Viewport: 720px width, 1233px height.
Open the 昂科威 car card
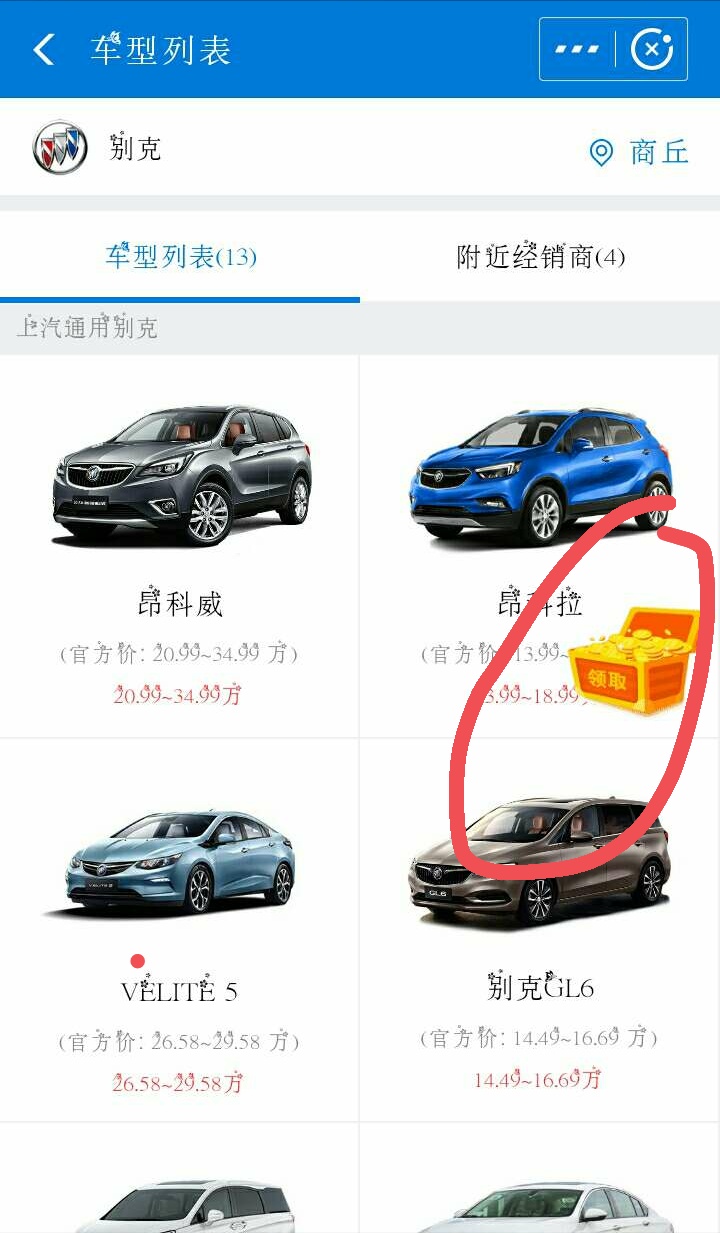(x=180, y=545)
